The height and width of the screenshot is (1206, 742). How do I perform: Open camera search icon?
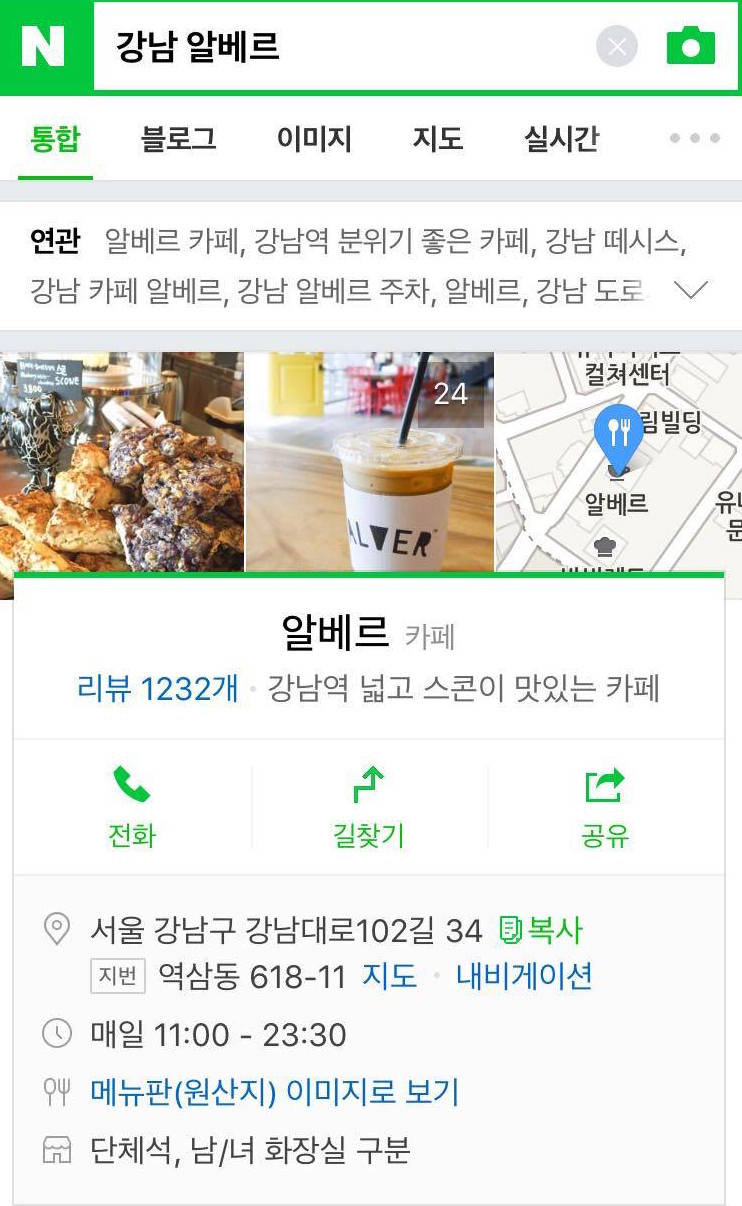(690, 47)
